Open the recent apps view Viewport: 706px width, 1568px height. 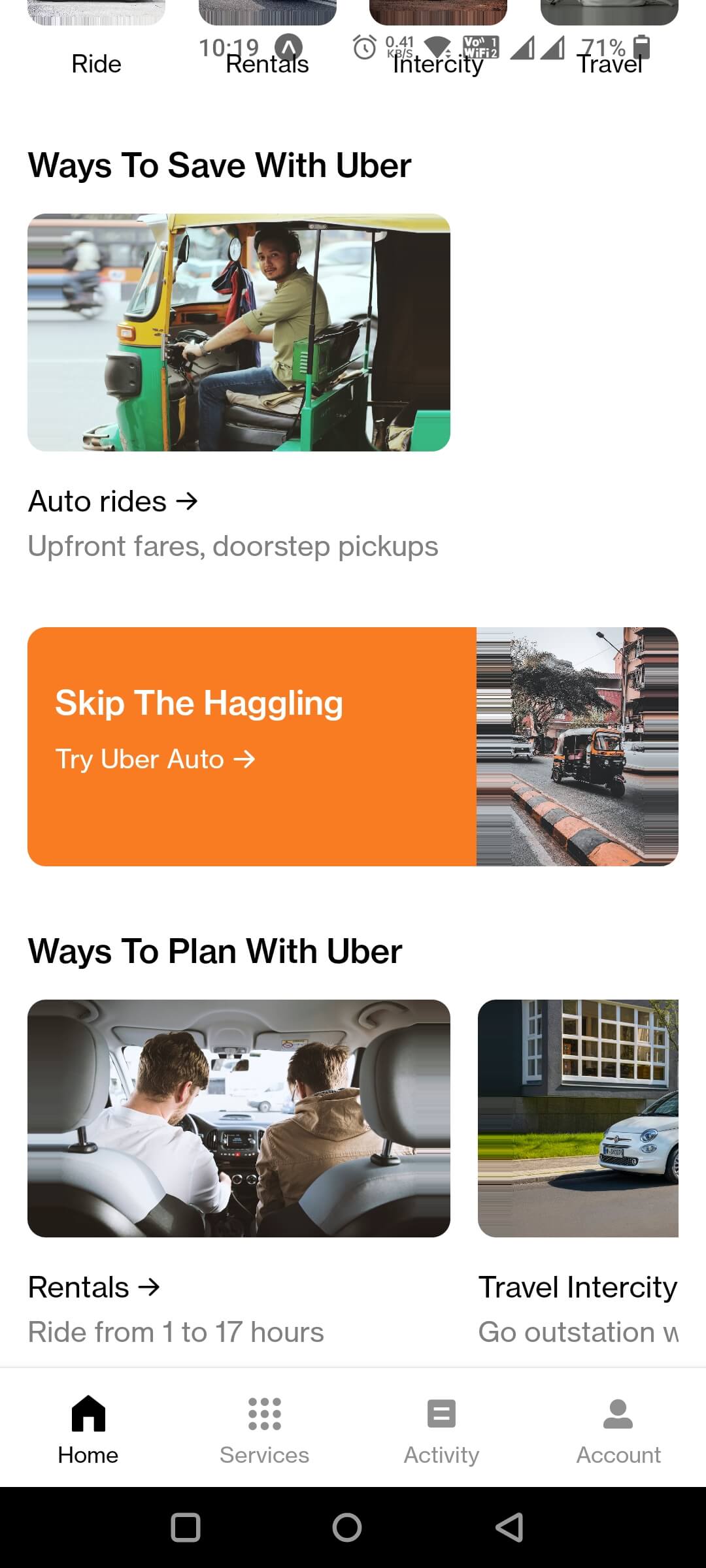click(x=186, y=1527)
